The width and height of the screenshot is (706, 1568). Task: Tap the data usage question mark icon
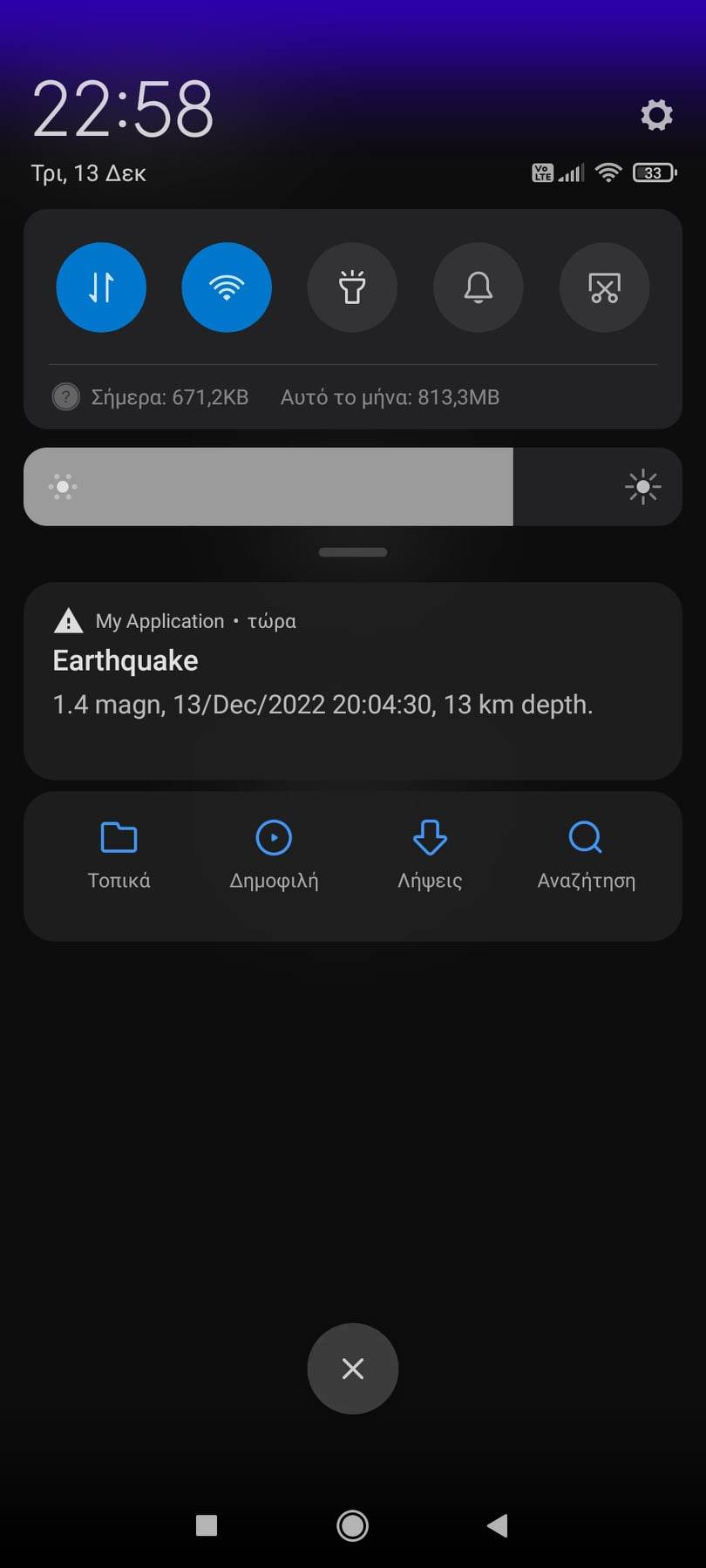coord(65,396)
